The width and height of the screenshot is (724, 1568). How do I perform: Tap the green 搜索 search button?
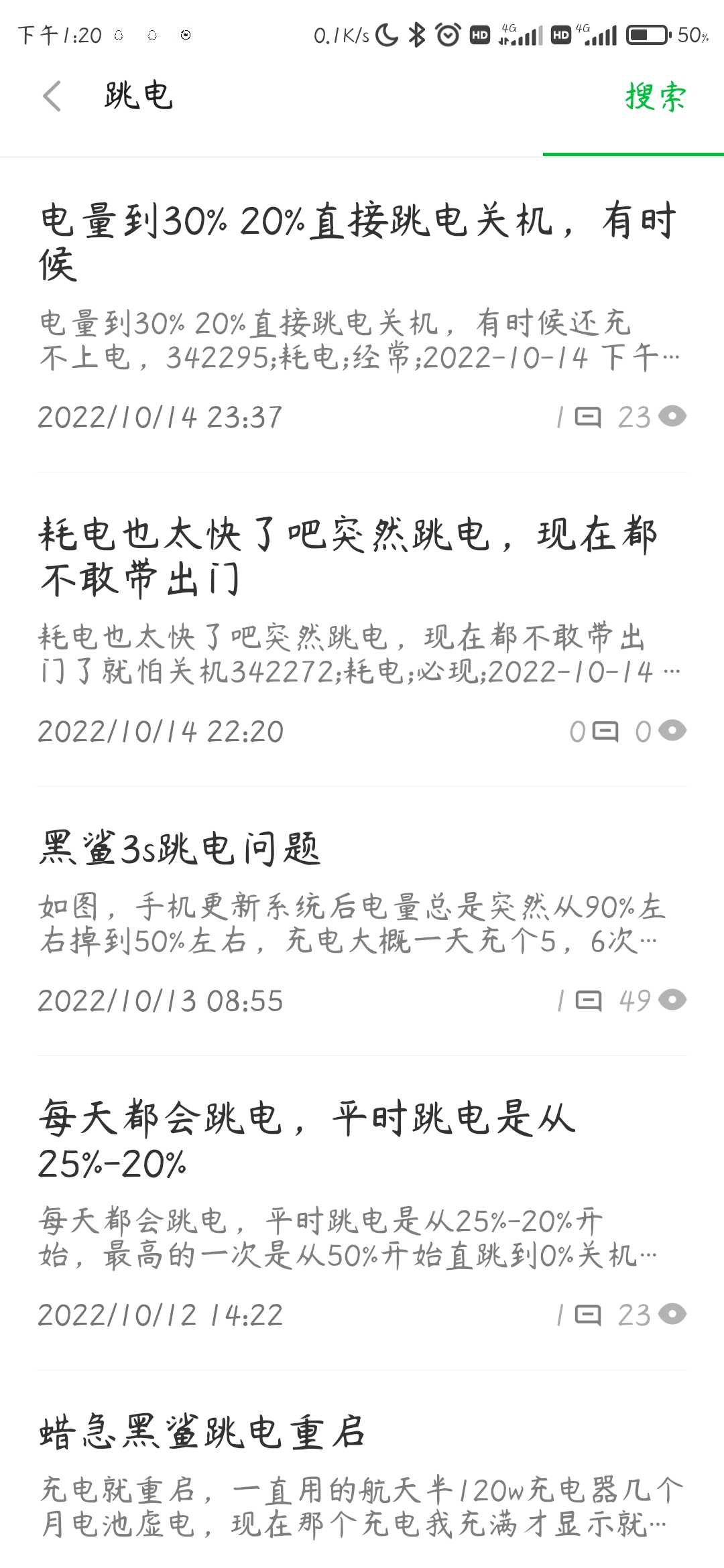[655, 96]
